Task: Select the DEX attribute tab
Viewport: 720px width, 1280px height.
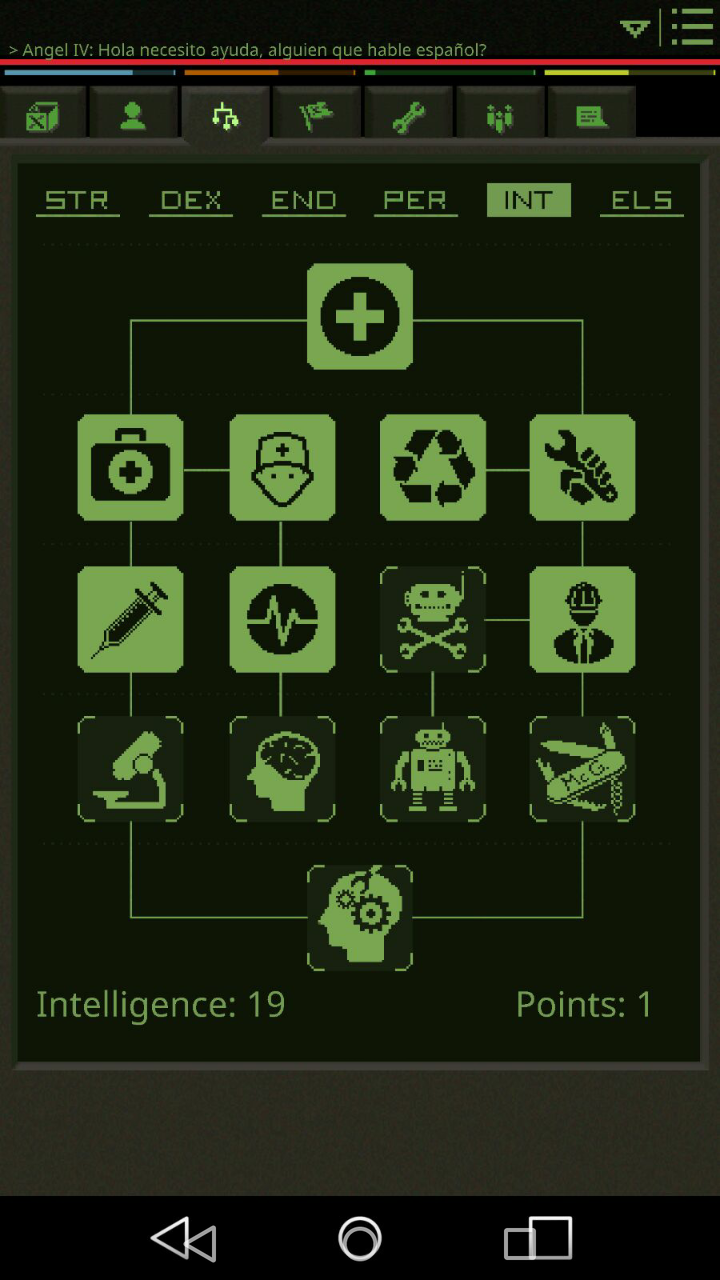Action: (x=190, y=200)
